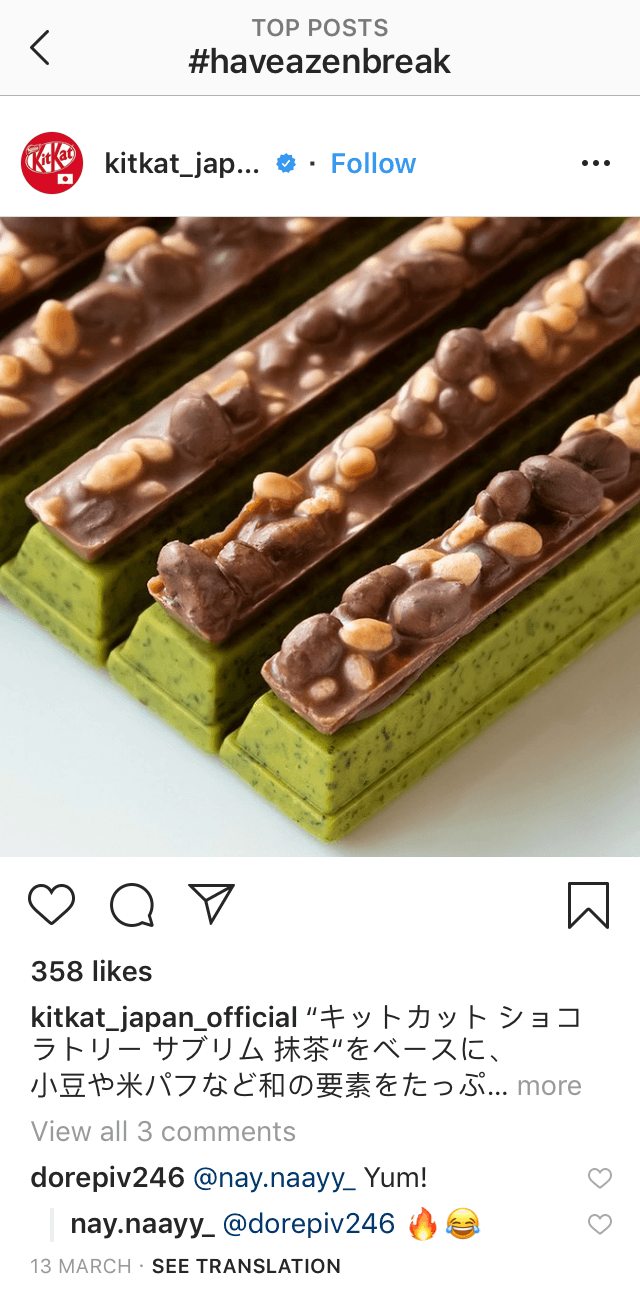
Task: Save post to bookmarks
Action: coord(588,905)
